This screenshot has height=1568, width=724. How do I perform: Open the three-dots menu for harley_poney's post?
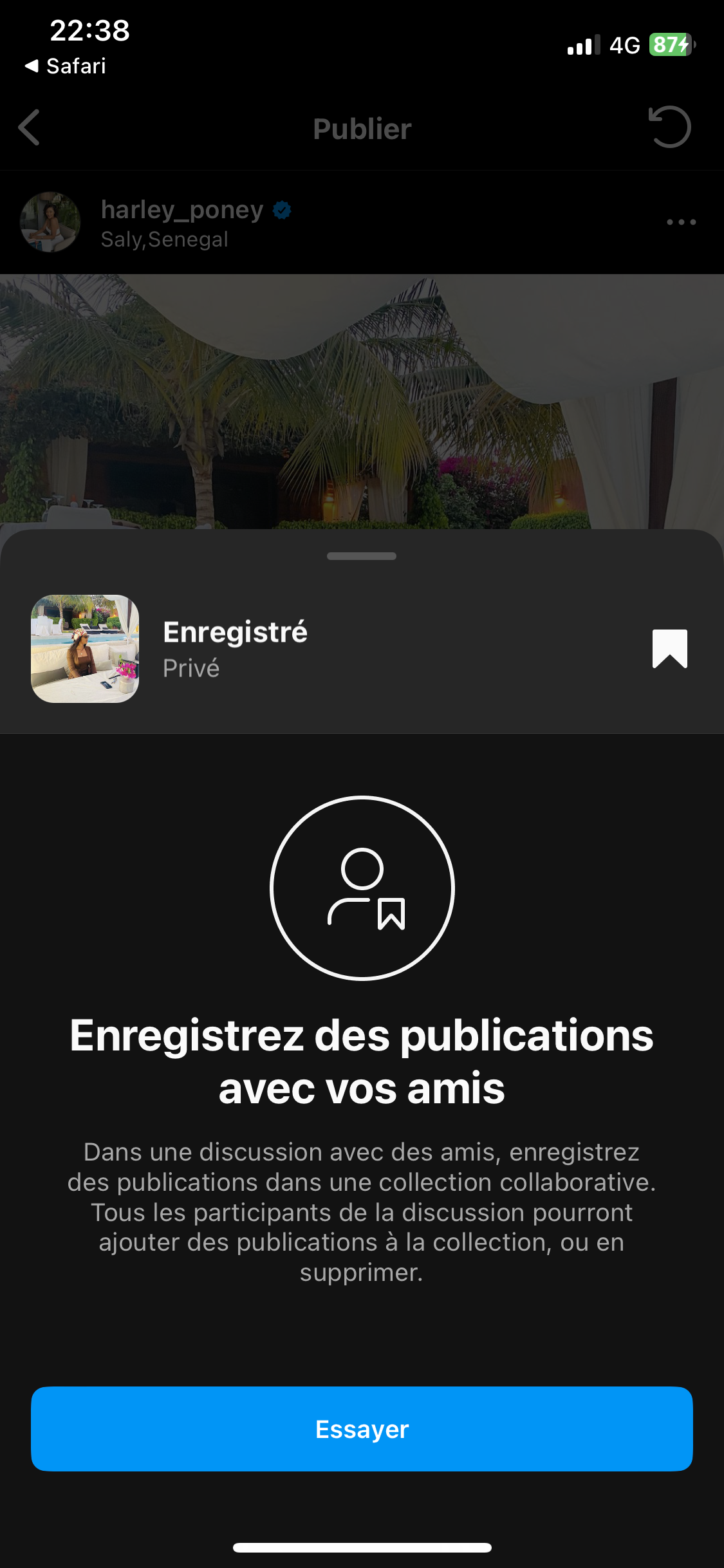(x=681, y=222)
